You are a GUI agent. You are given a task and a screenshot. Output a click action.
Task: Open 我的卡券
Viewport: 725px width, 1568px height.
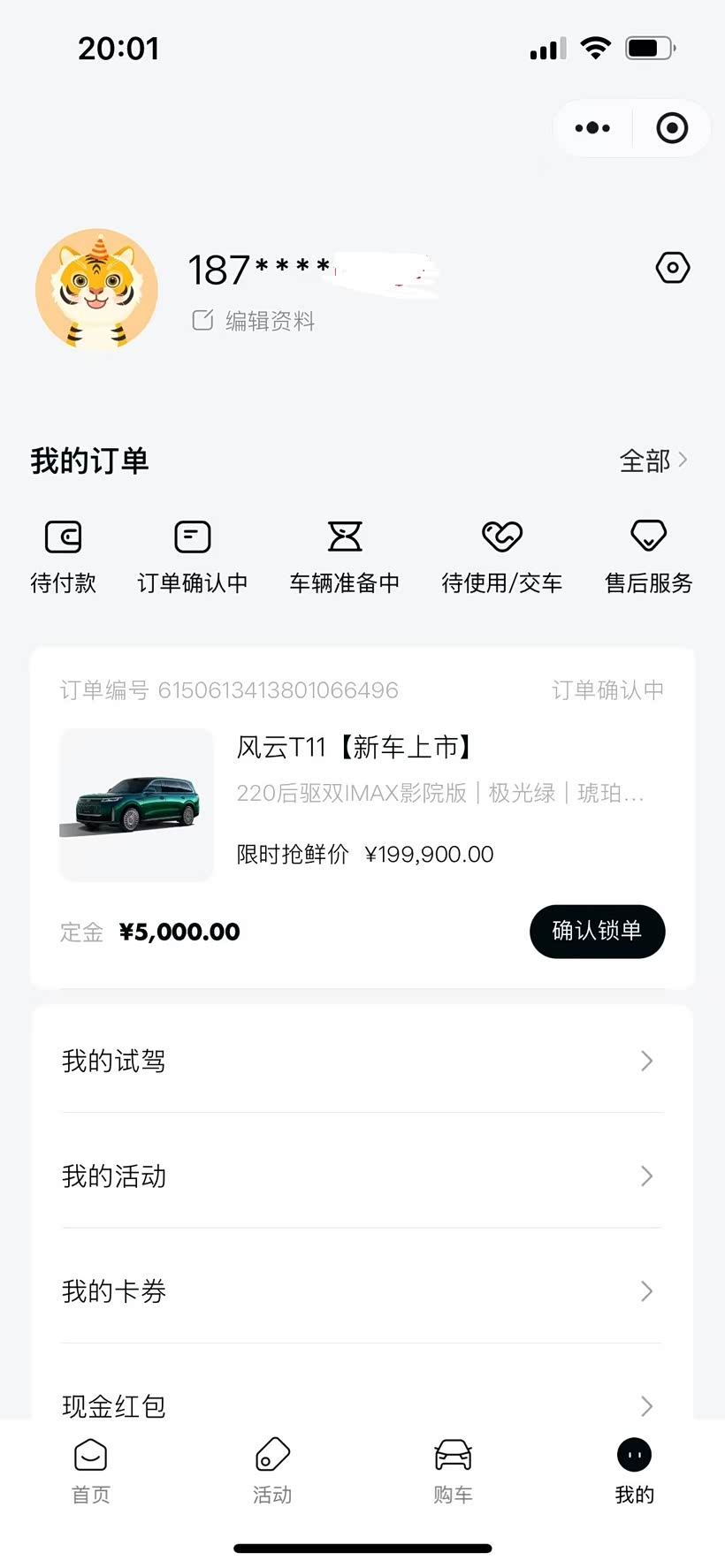click(362, 1291)
